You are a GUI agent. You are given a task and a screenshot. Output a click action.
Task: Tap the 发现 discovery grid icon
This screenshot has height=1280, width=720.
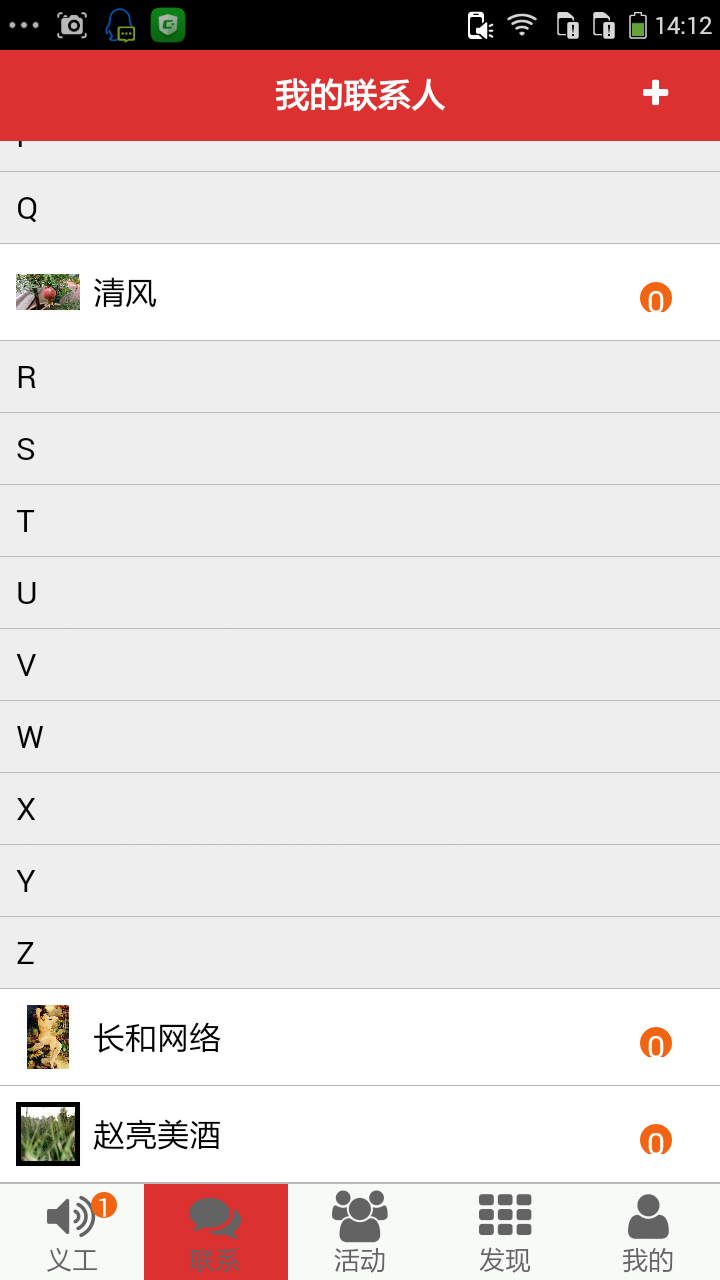[504, 1212]
